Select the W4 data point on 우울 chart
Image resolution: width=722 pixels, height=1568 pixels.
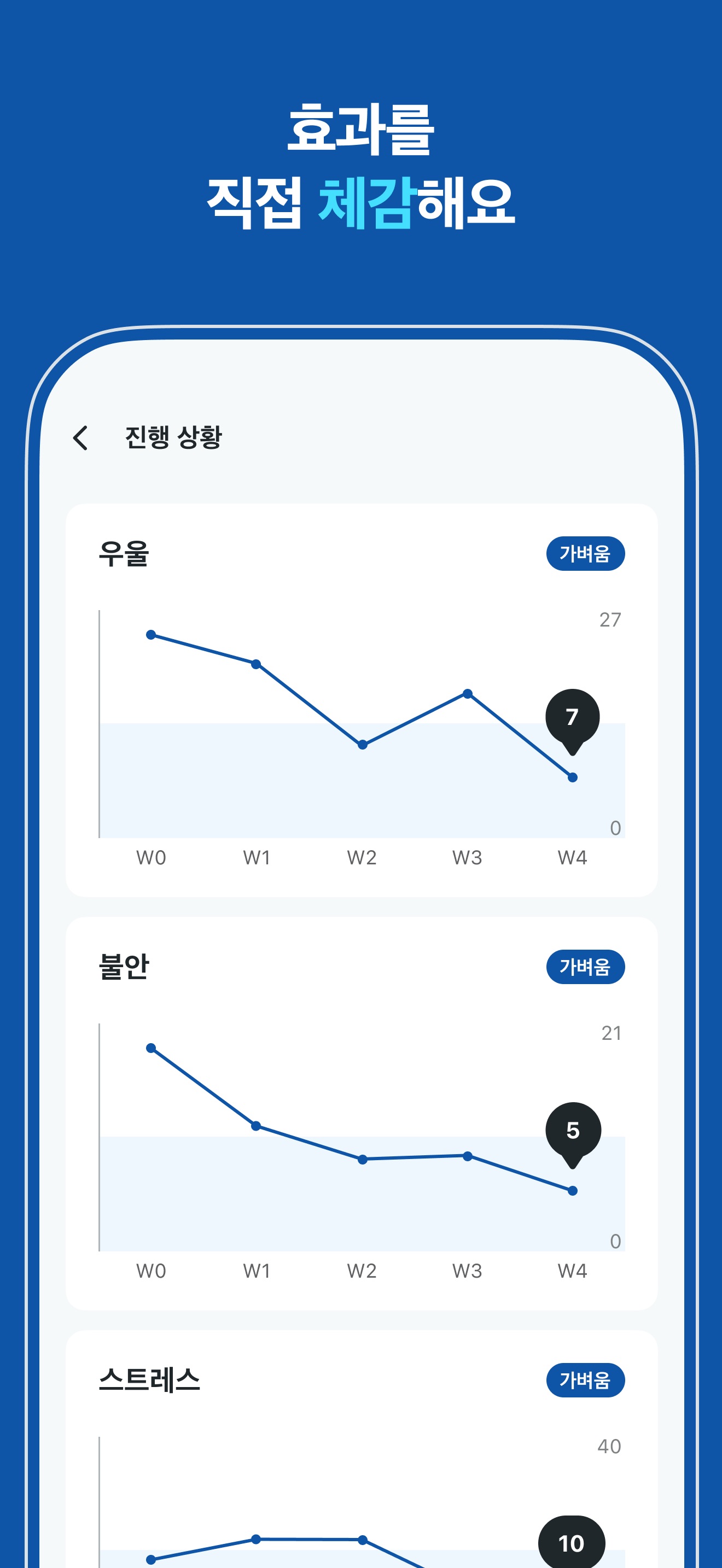pyautogui.click(x=573, y=777)
